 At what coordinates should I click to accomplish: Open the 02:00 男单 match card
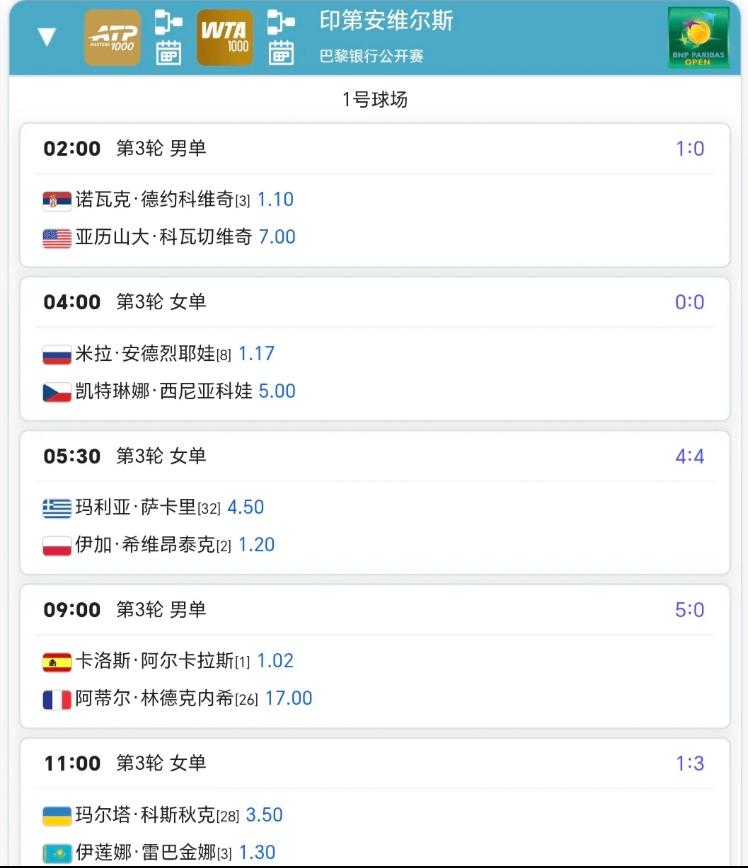(x=374, y=192)
